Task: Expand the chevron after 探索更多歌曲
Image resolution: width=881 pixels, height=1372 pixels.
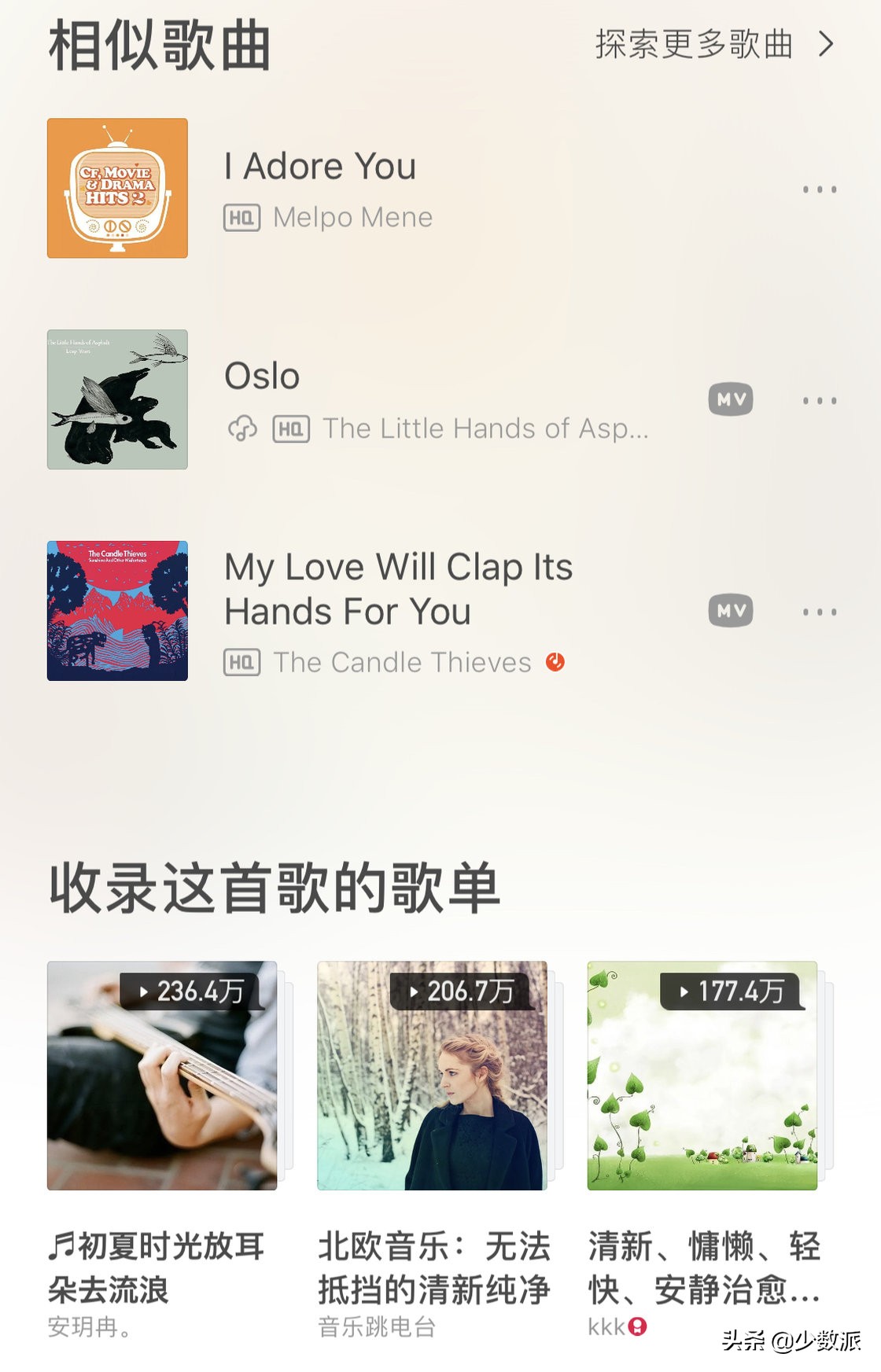Action: 825,46
